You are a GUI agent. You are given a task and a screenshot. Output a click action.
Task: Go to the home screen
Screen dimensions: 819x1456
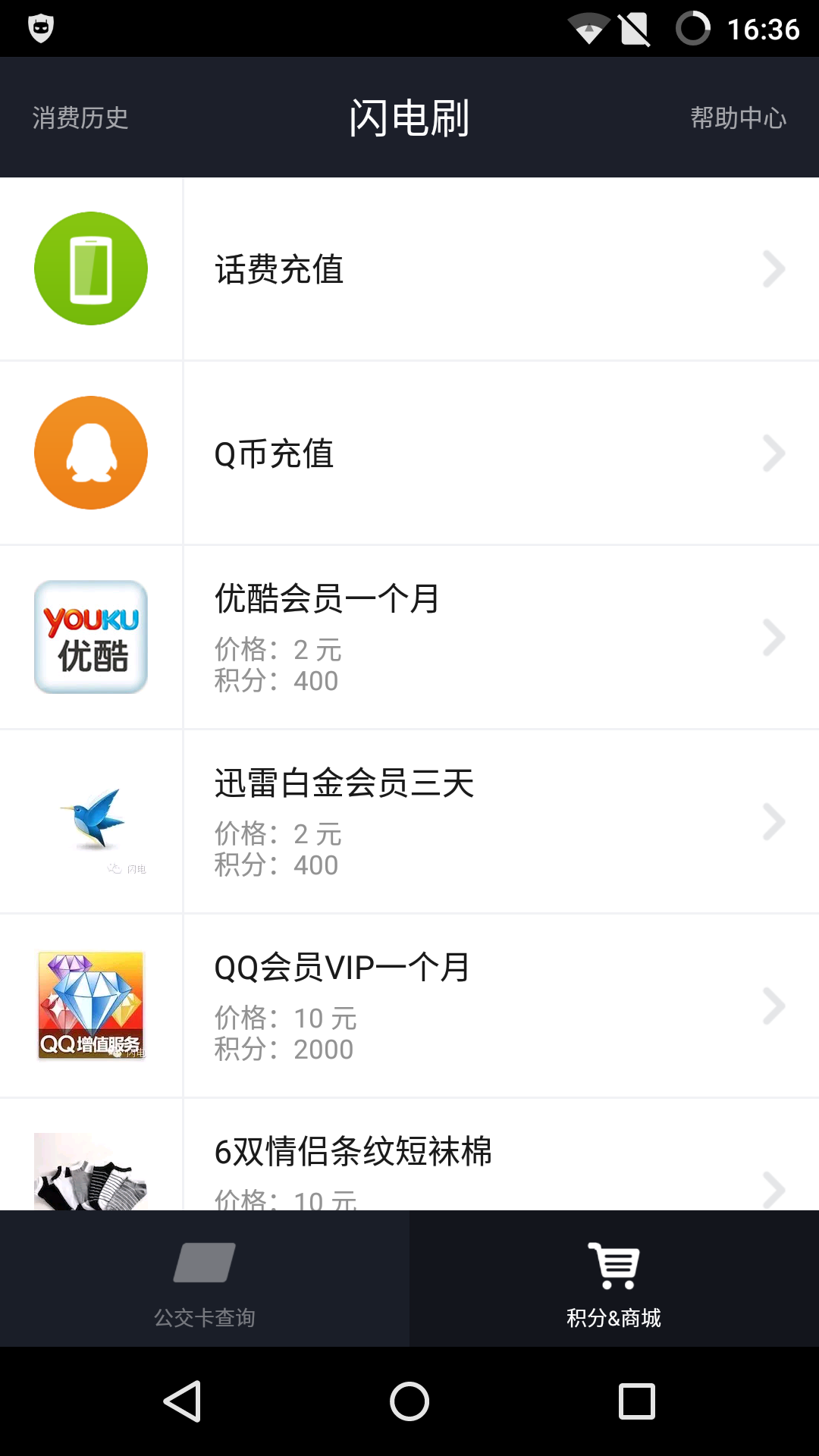coord(409,1401)
